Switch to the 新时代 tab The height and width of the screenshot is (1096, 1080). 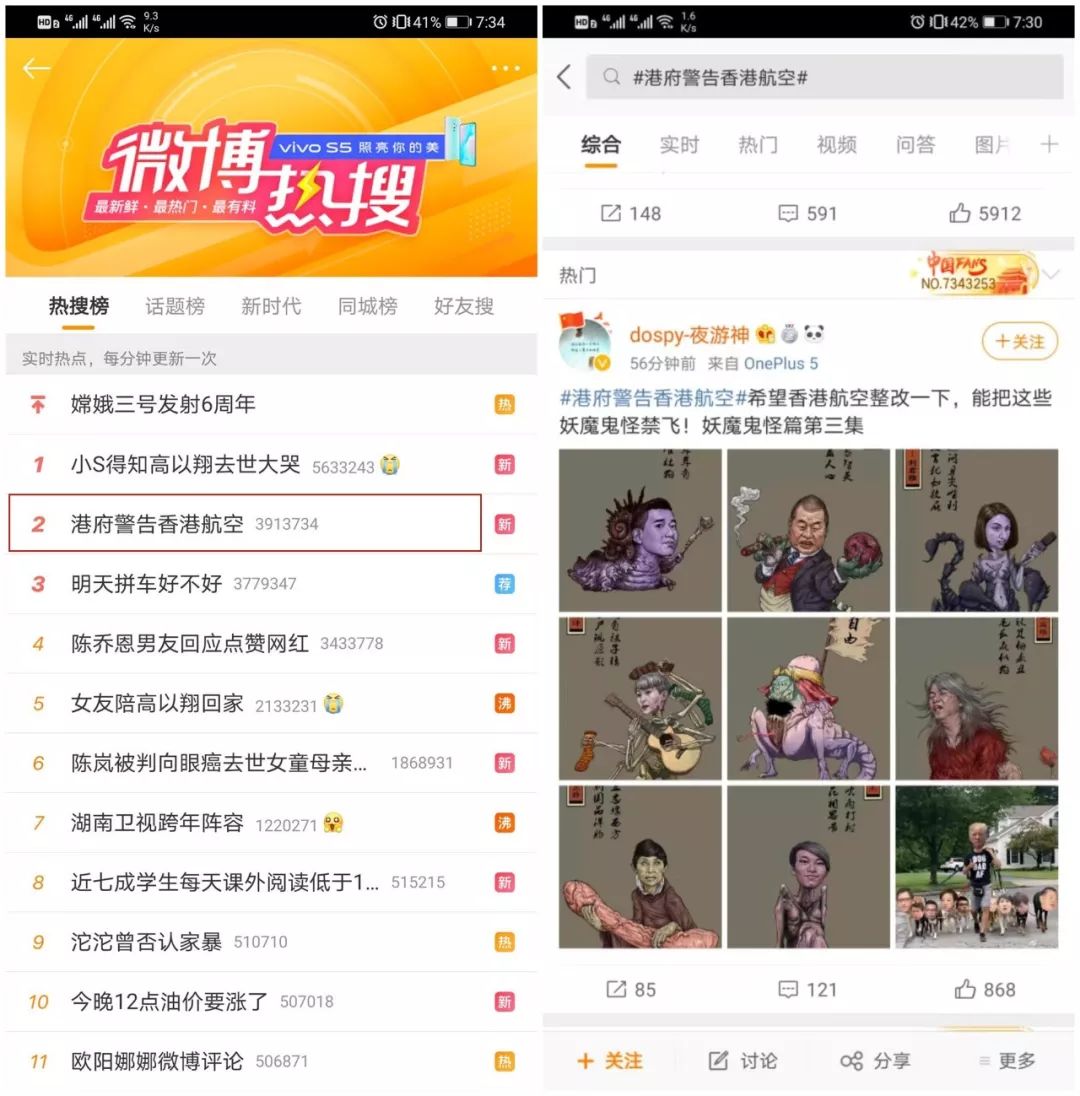click(x=271, y=306)
